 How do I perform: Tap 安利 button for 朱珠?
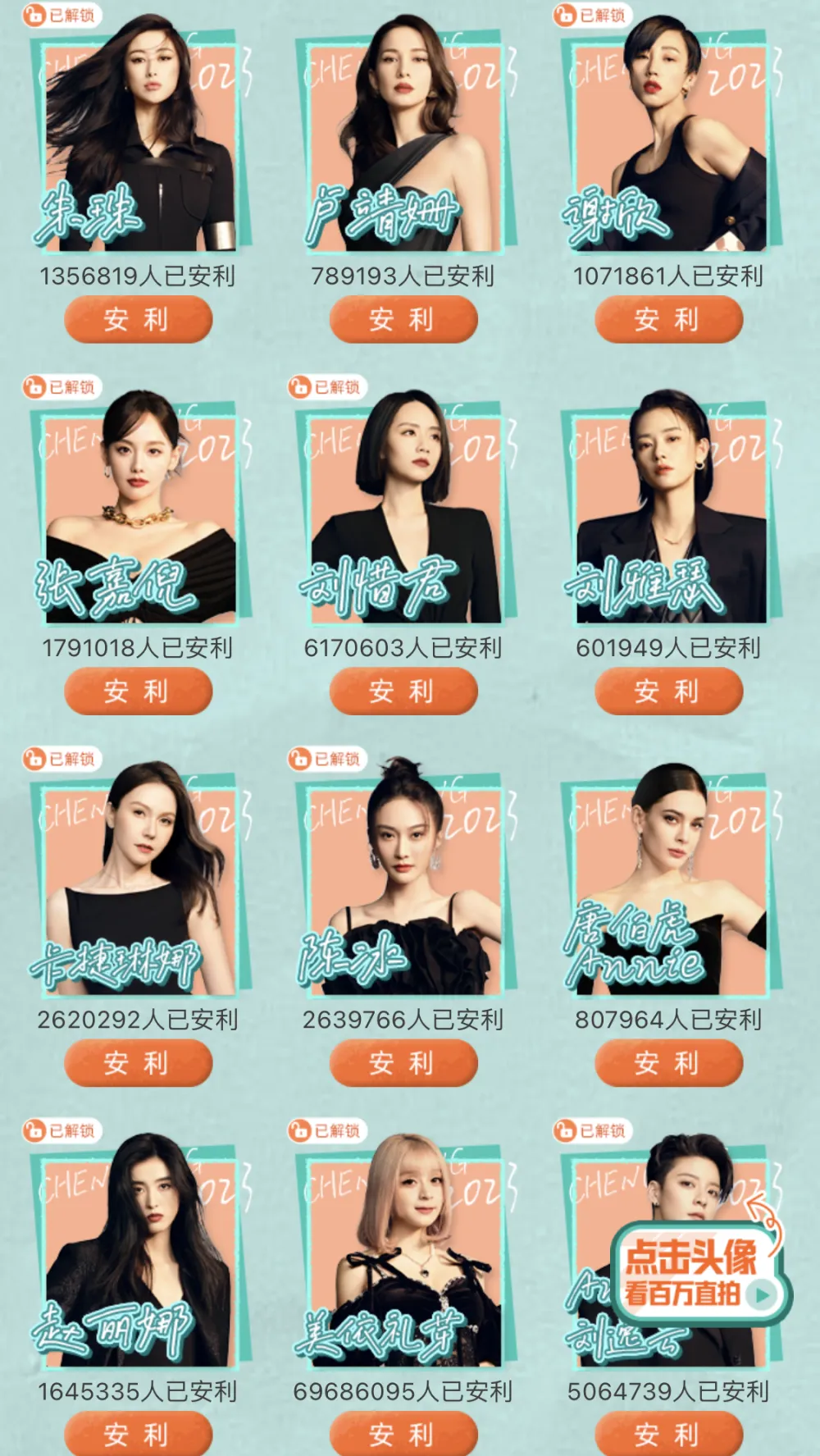pos(138,319)
